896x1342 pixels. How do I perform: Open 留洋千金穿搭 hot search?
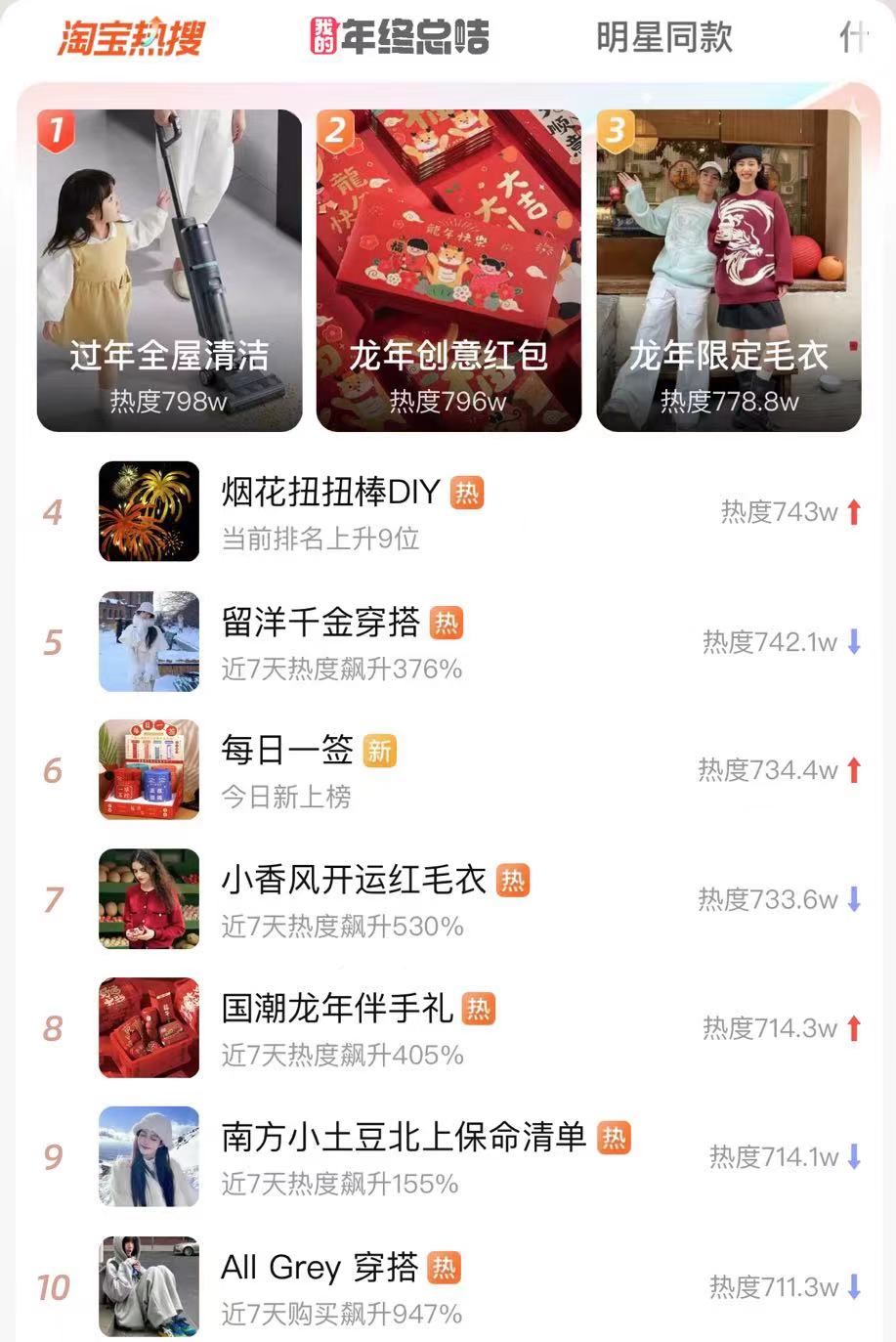coord(320,623)
